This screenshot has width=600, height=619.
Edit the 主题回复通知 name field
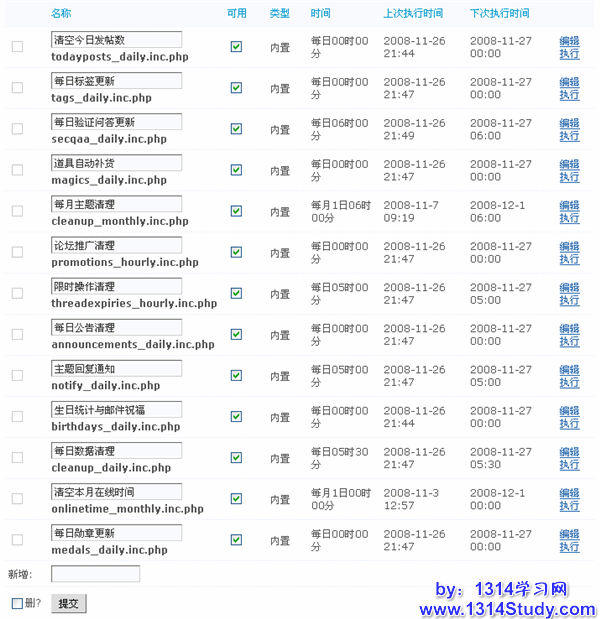pyautogui.click(x=116, y=368)
